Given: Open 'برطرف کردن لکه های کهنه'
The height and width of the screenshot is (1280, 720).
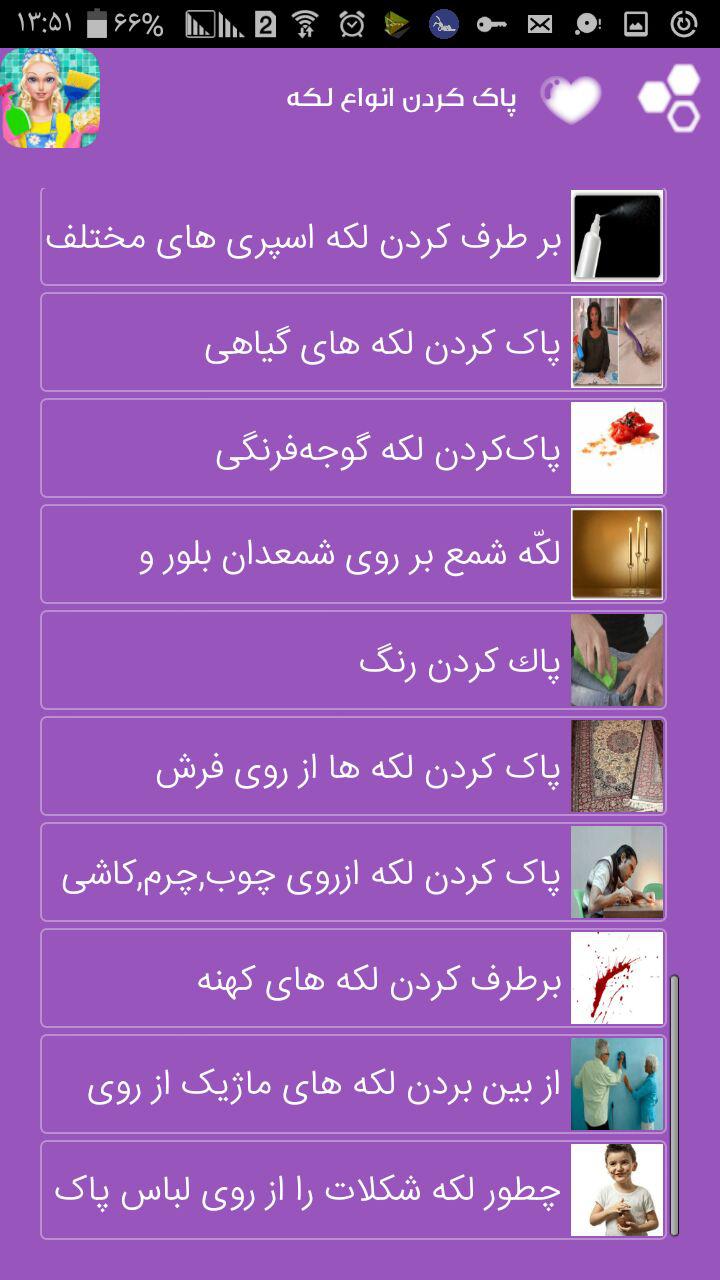Looking at the screenshot, I should point(353,979).
